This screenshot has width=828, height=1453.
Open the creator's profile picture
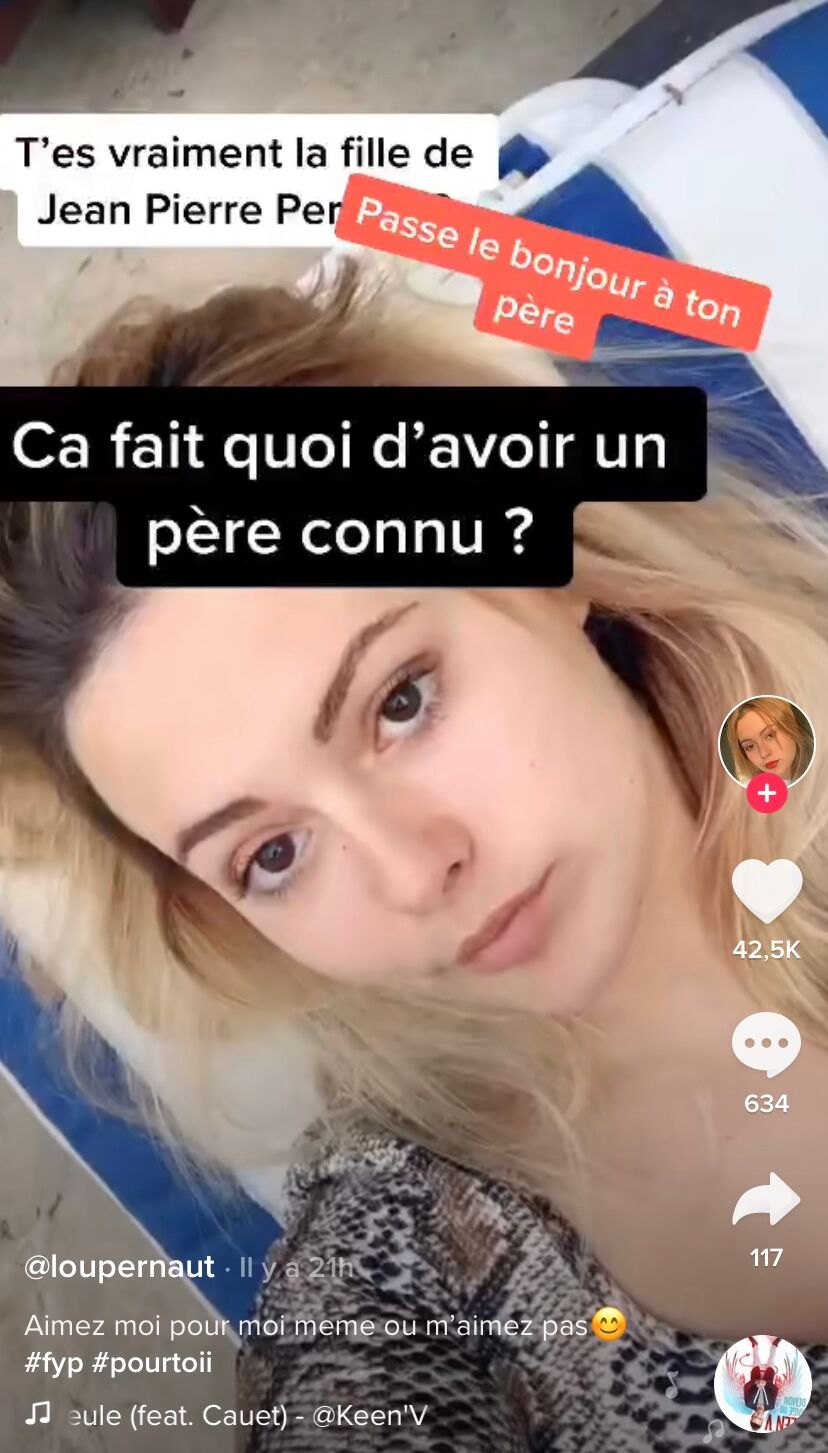coord(767,743)
